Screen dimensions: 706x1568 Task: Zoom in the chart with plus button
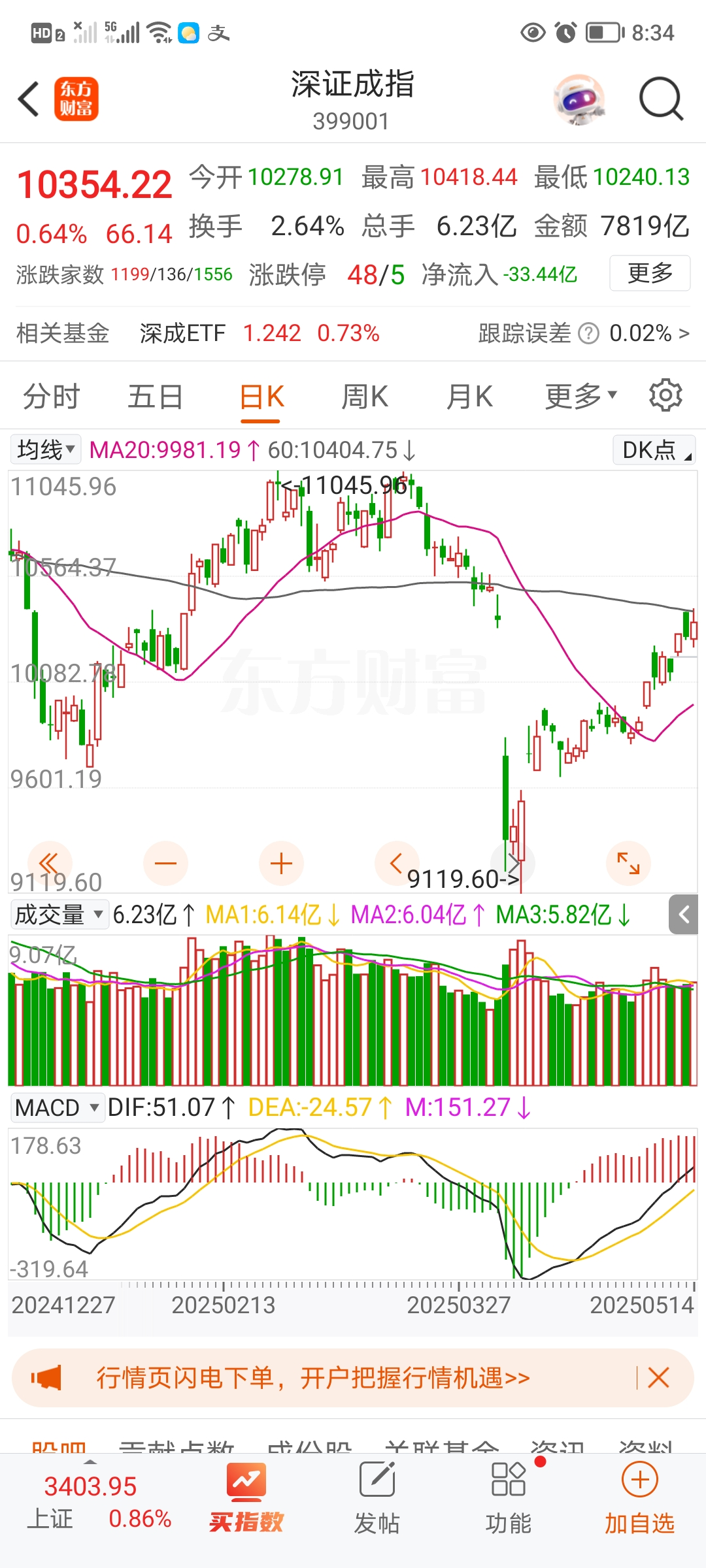281,863
